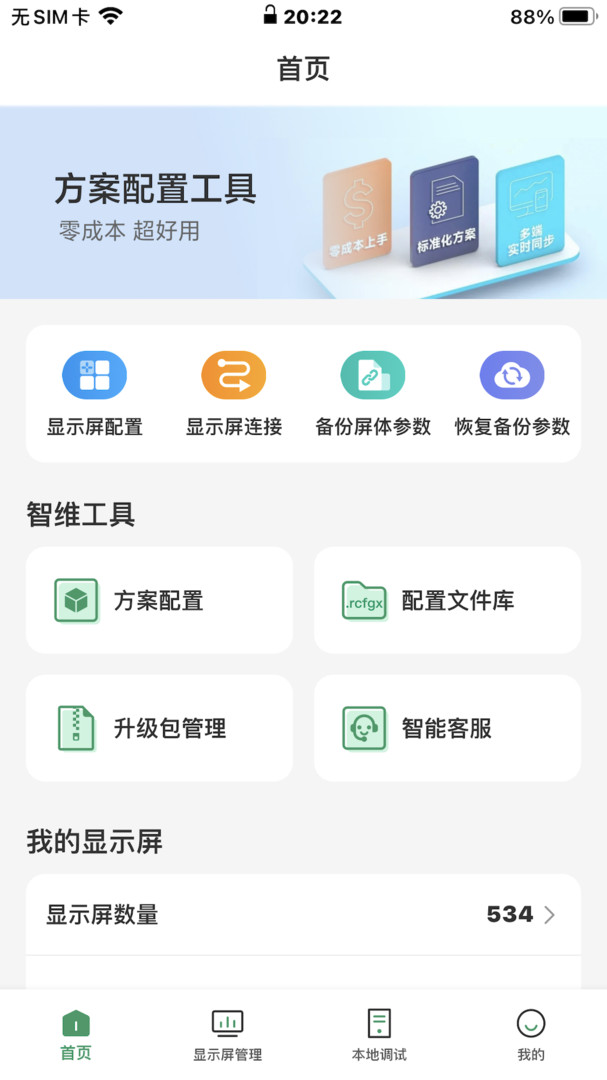Open 升级包管理 card
This screenshot has height=1080, width=607.
159,728
